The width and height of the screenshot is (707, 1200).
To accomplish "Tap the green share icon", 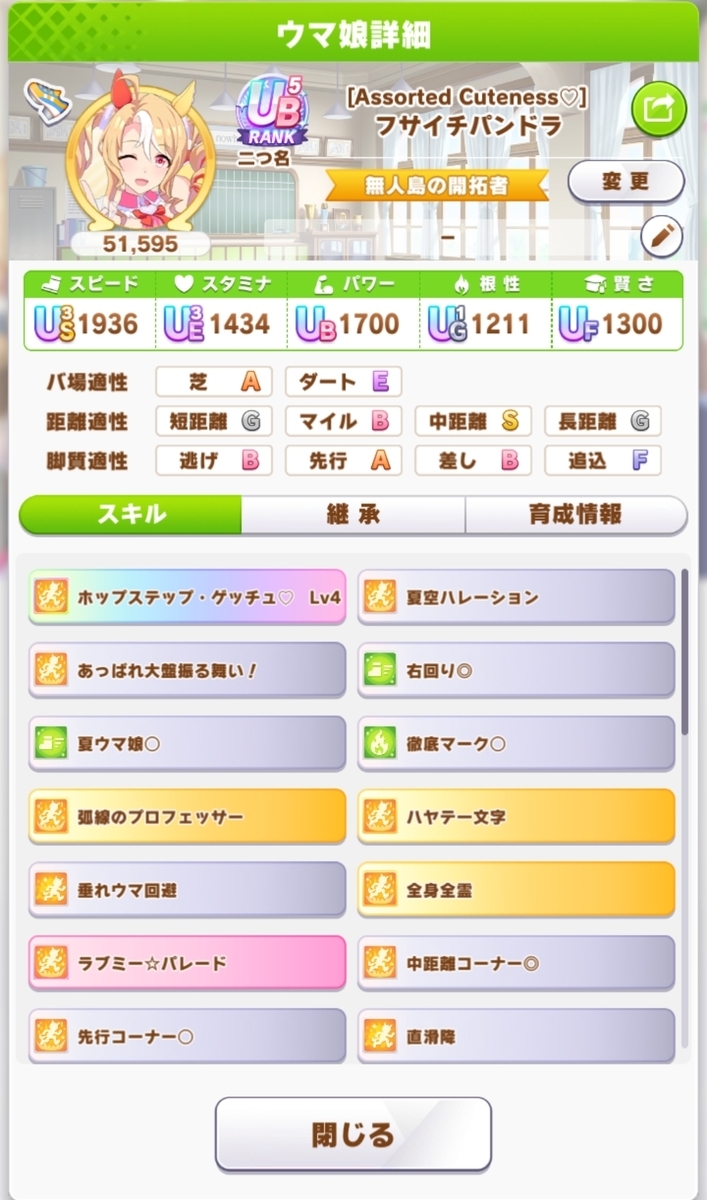I will click(659, 108).
